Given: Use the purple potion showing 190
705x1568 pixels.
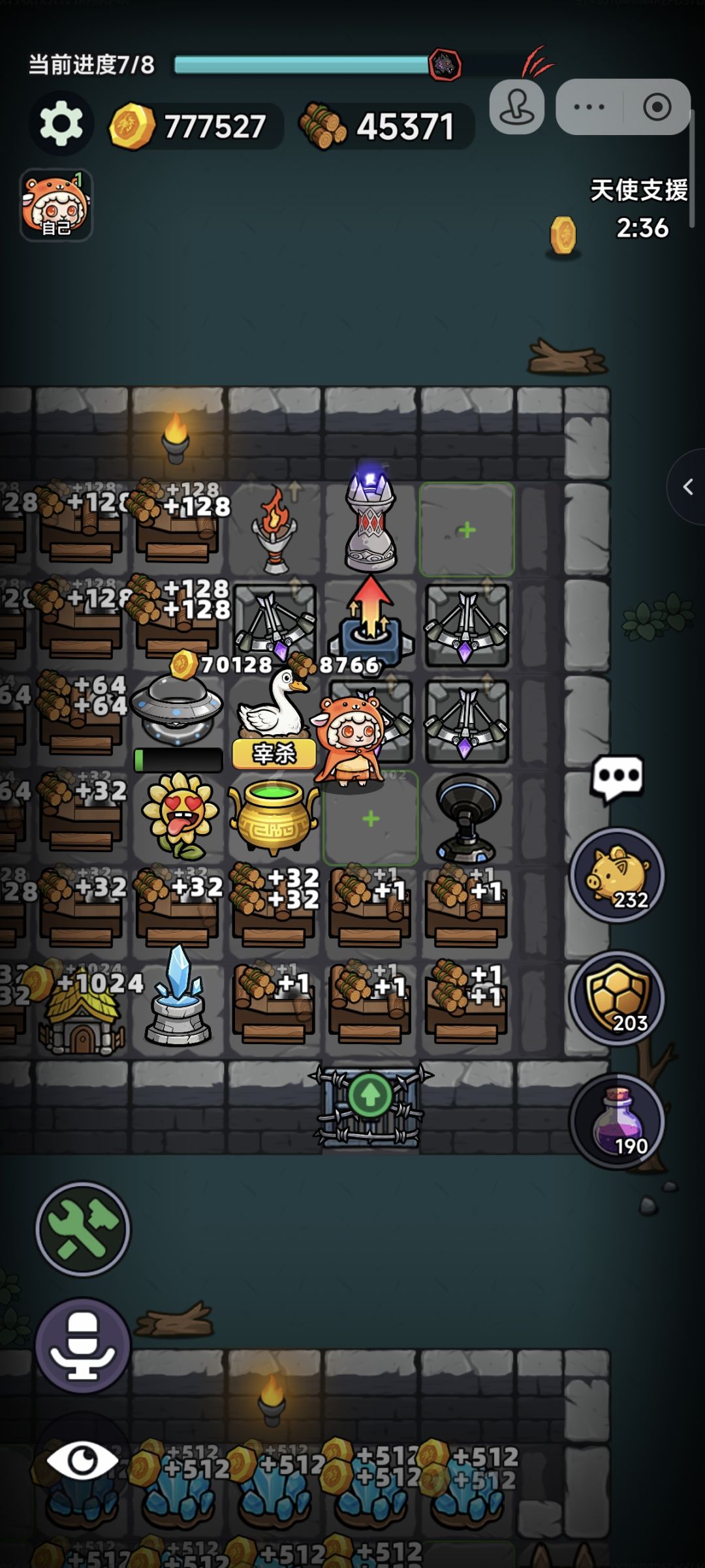Looking at the screenshot, I should tap(617, 1121).
